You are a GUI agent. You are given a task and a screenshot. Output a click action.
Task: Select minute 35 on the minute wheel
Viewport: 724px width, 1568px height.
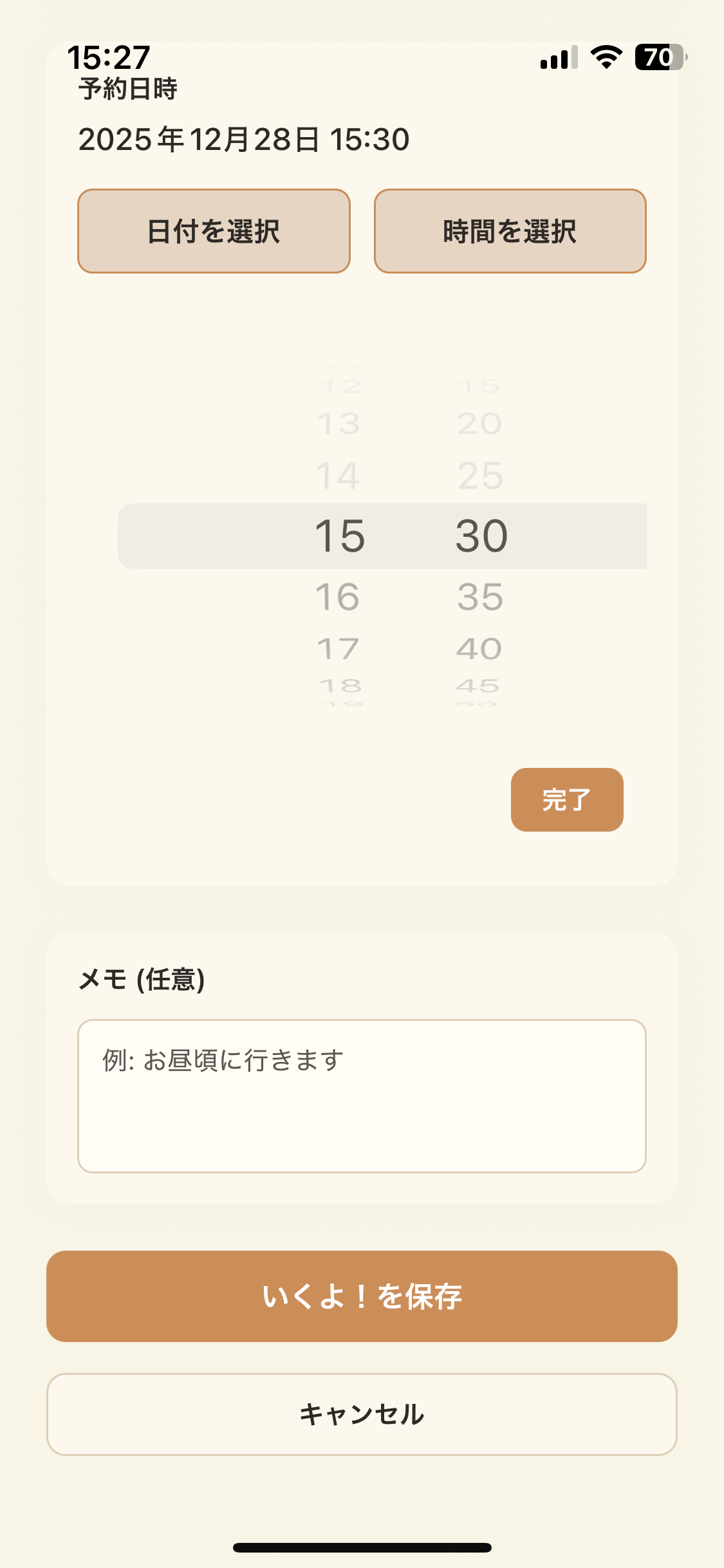[479, 597]
